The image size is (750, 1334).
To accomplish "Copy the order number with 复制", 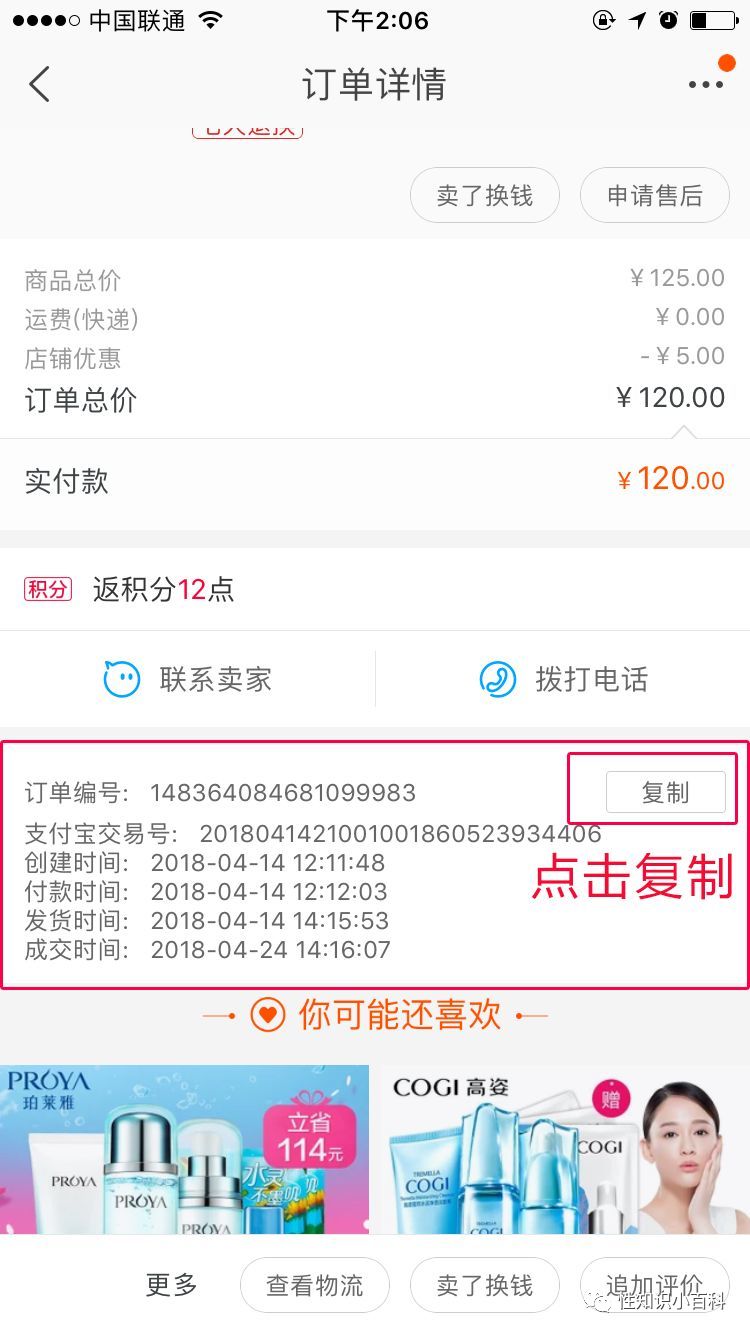I will pos(666,792).
